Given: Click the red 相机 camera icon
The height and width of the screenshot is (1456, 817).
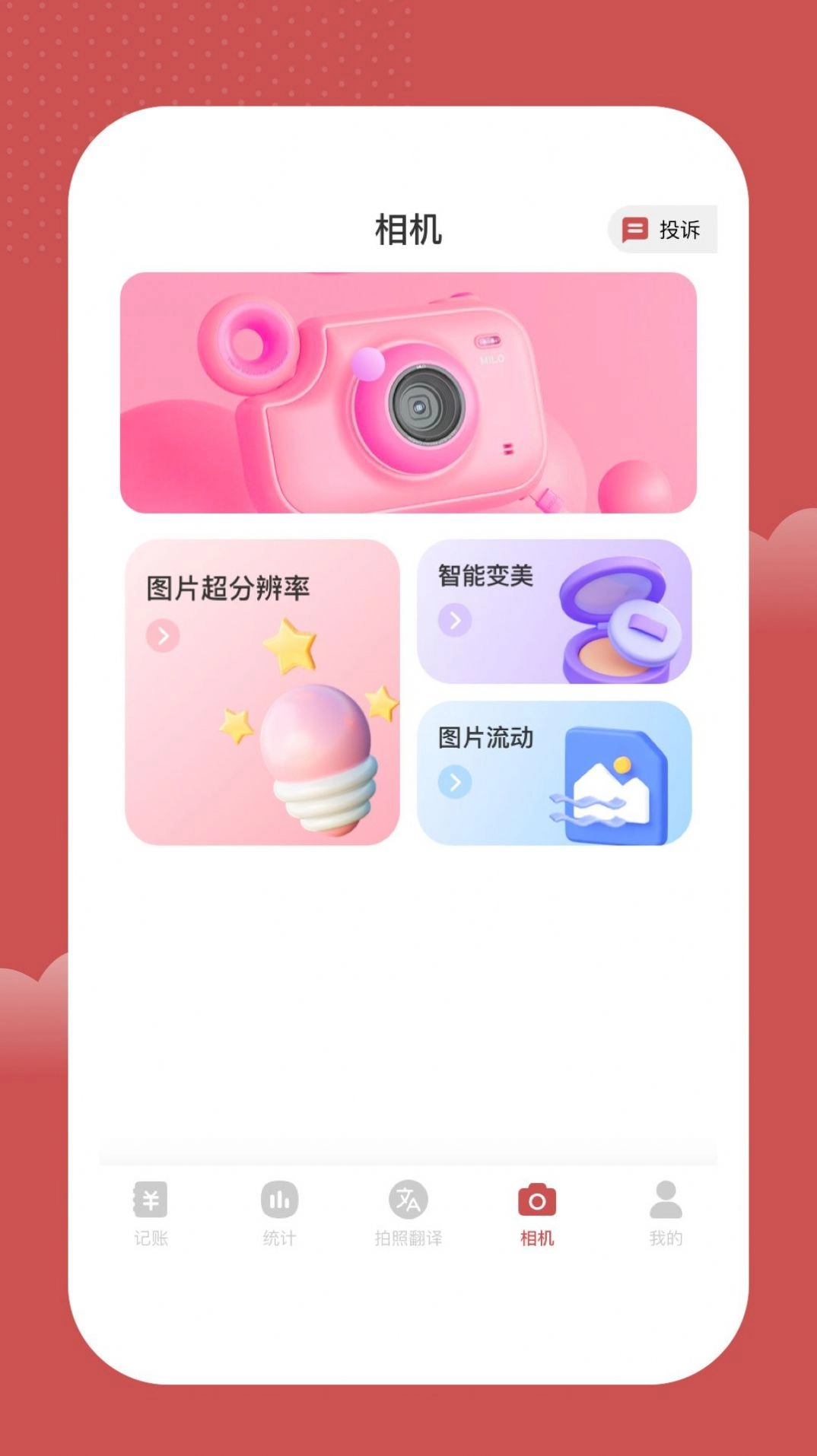Looking at the screenshot, I should (536, 1197).
